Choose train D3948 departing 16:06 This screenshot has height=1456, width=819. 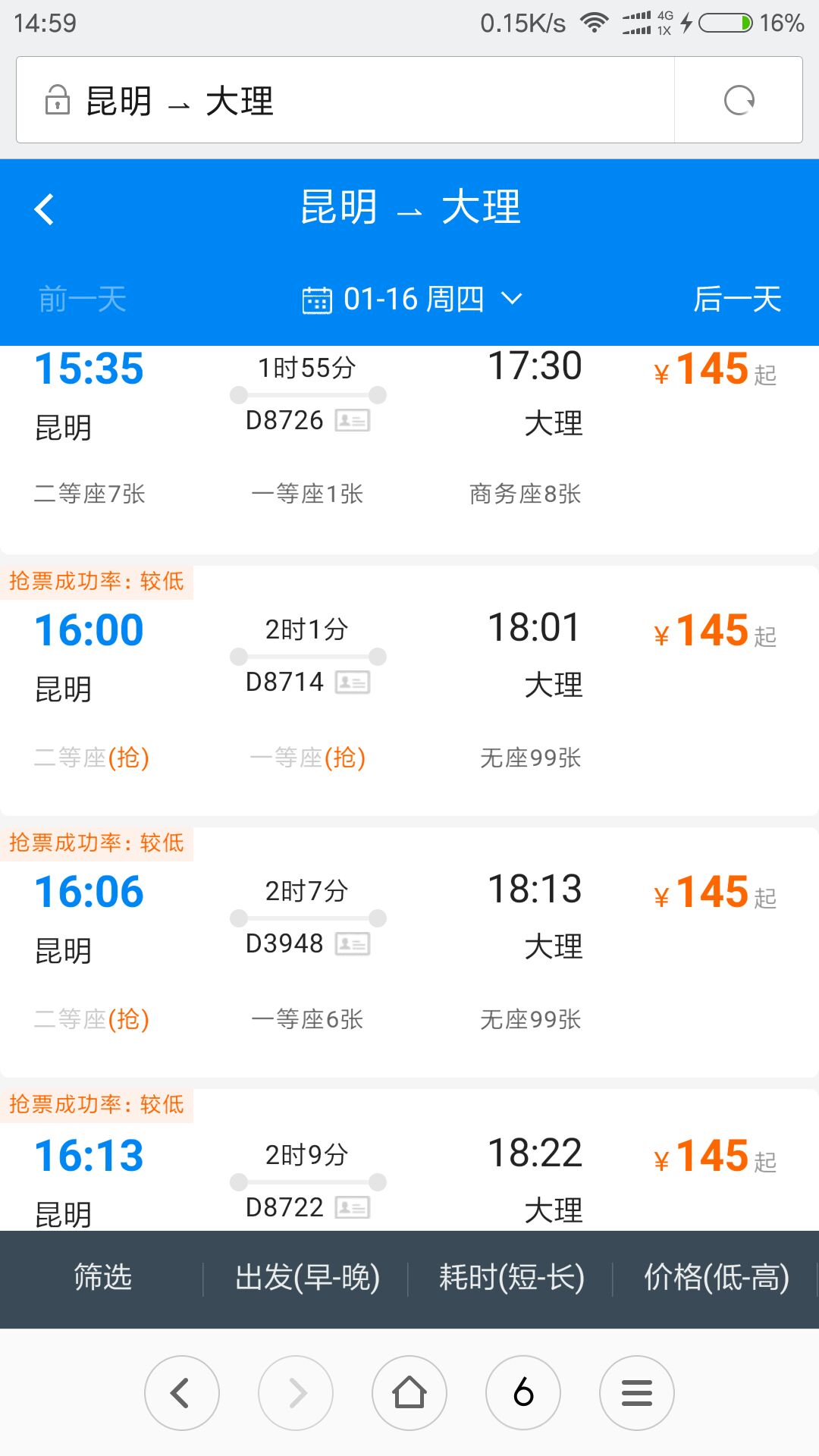pyautogui.click(x=409, y=952)
